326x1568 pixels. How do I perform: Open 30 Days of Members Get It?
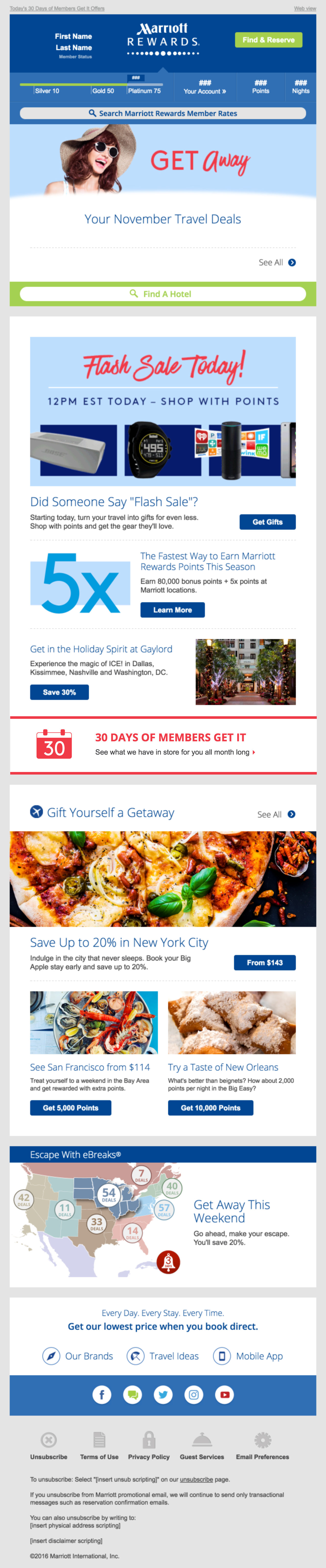(170, 738)
